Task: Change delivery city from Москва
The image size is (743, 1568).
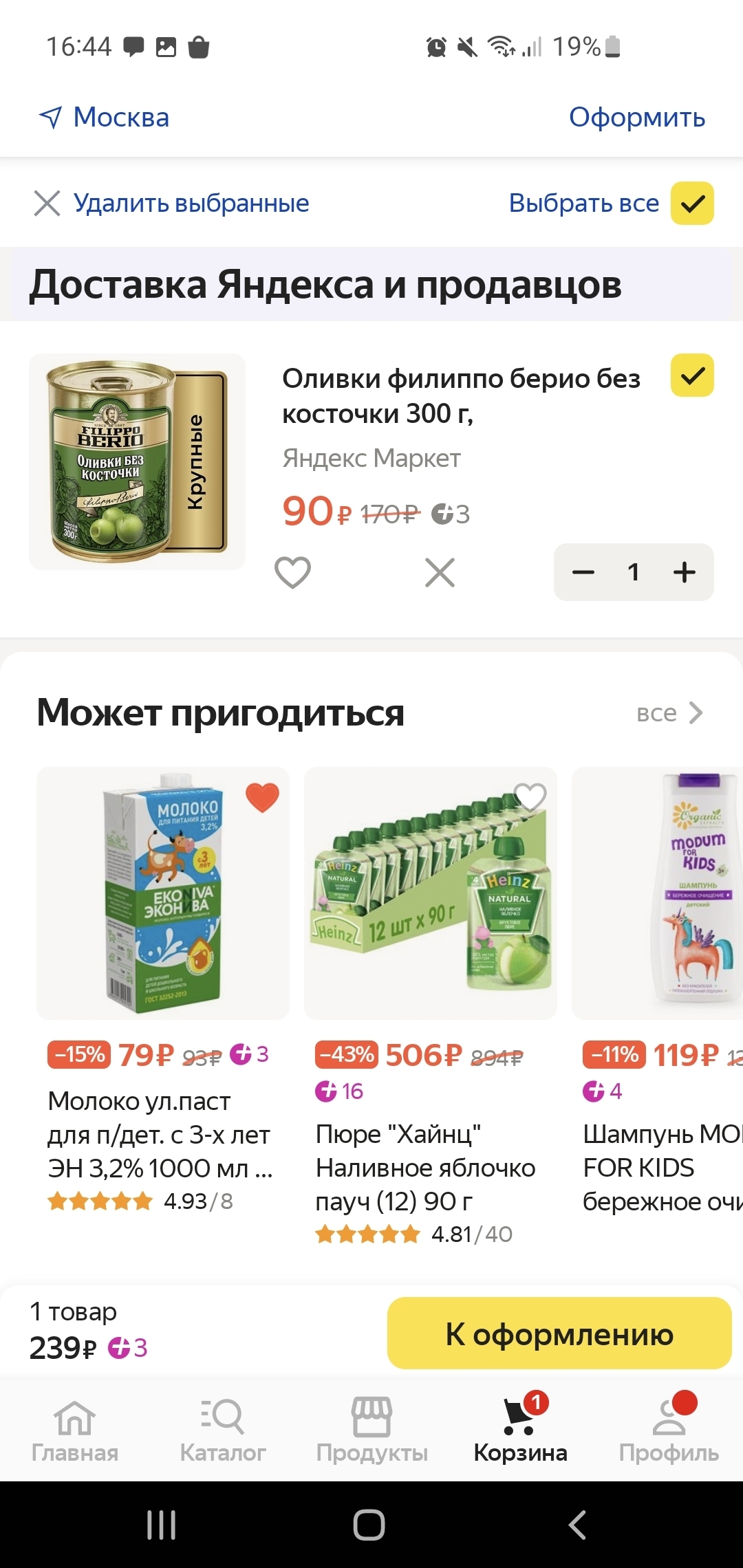Action: pyautogui.click(x=105, y=118)
